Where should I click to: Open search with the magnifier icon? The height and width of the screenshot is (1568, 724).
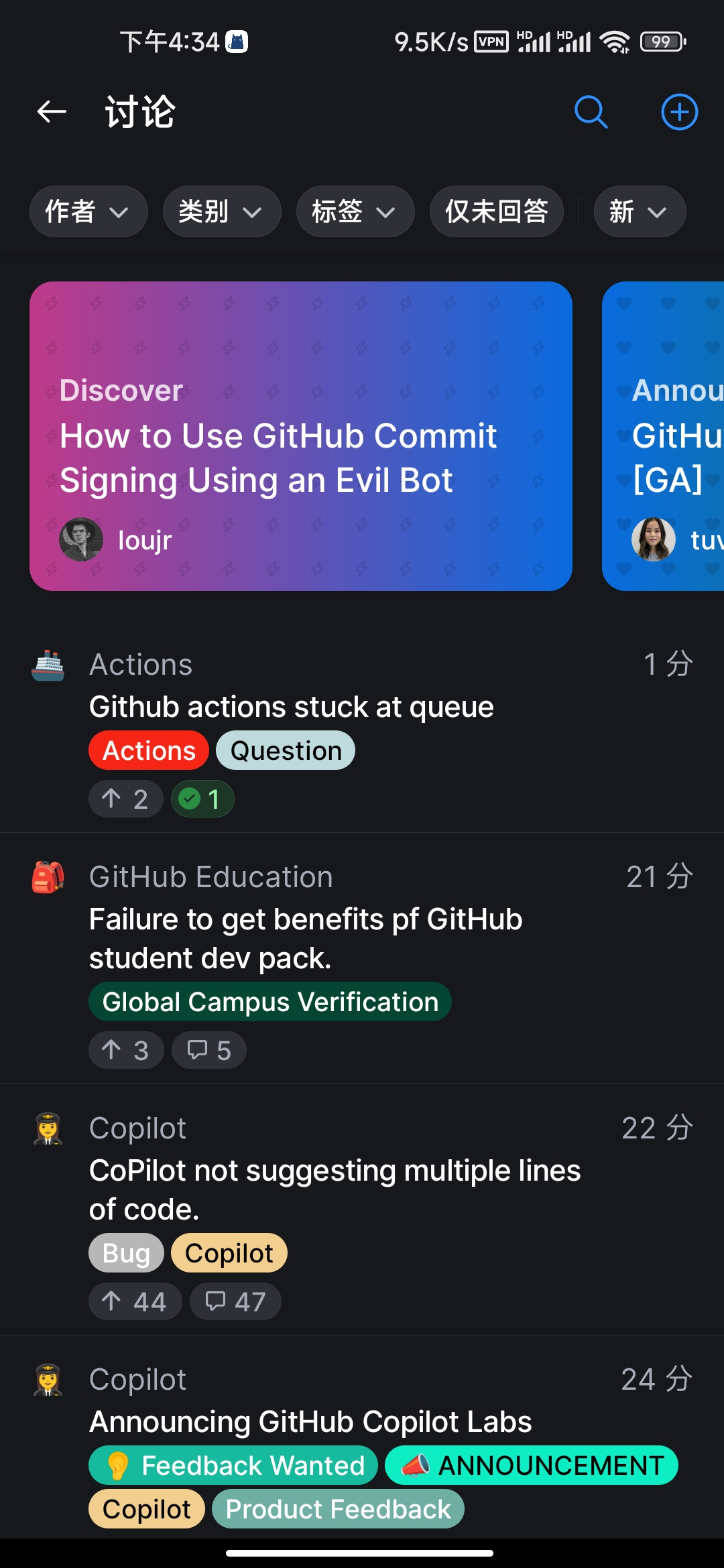click(589, 112)
